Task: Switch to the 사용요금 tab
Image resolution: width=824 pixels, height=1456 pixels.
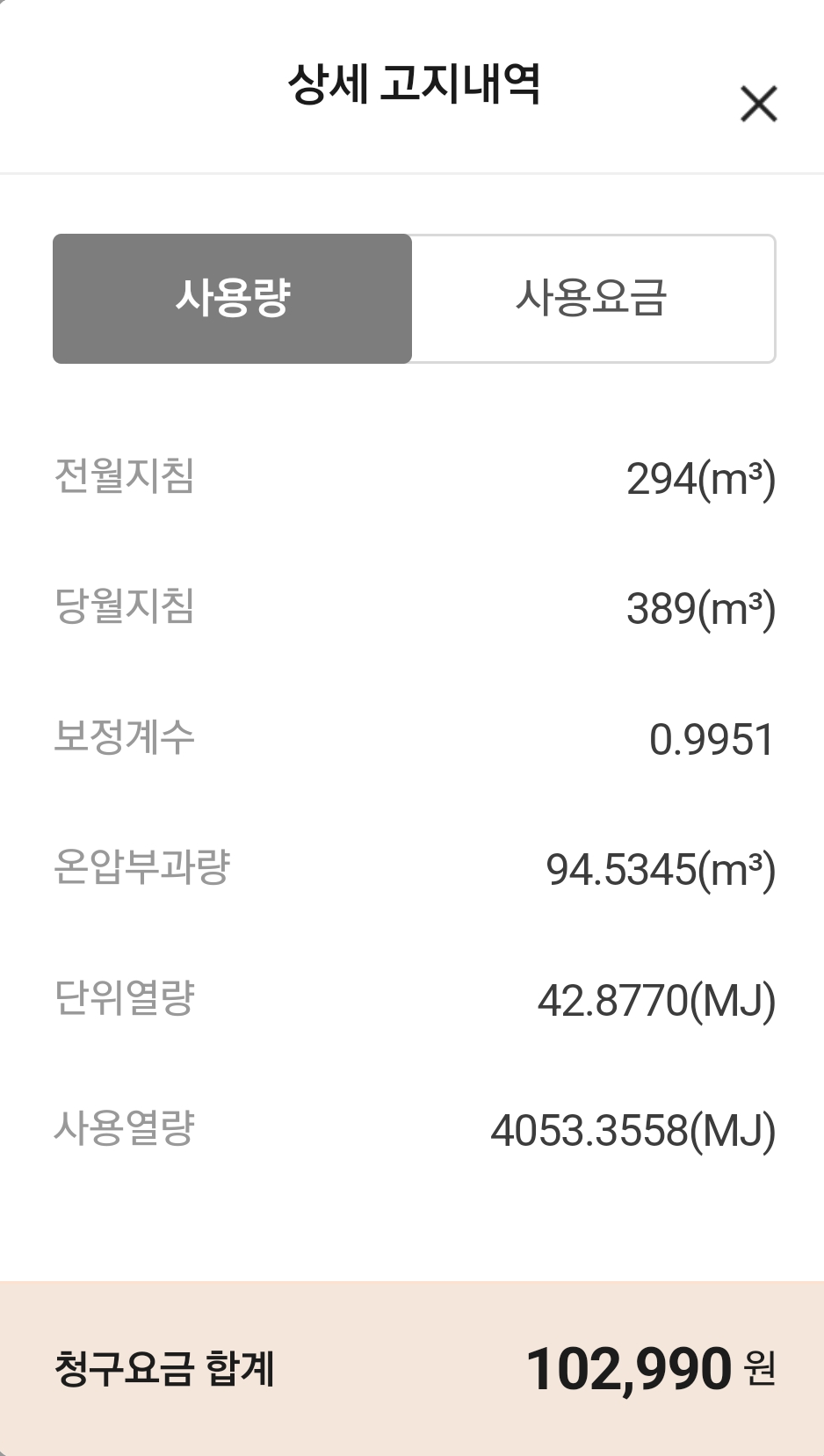Action: click(592, 298)
